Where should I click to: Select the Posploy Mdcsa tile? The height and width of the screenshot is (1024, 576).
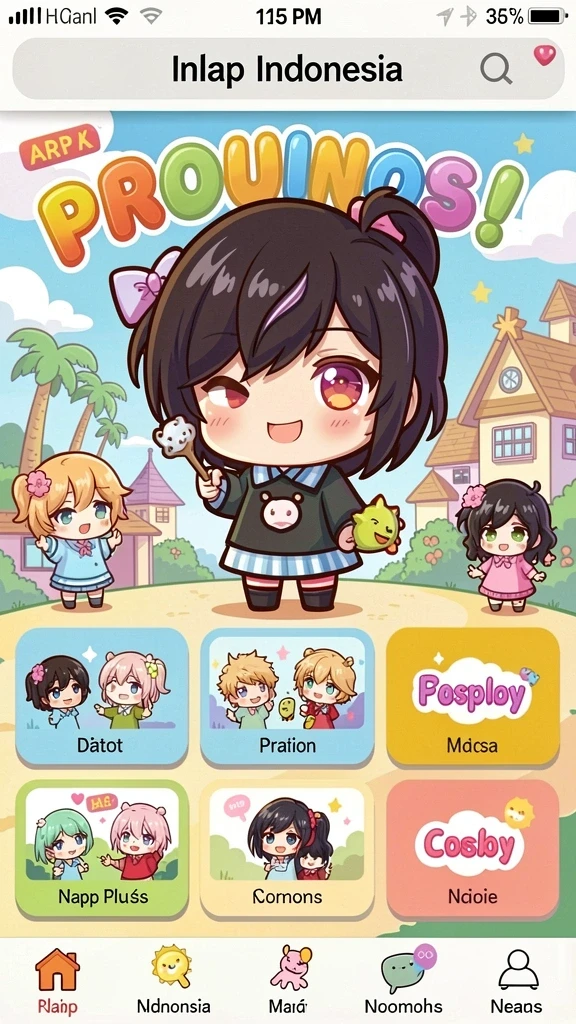[x=473, y=697]
